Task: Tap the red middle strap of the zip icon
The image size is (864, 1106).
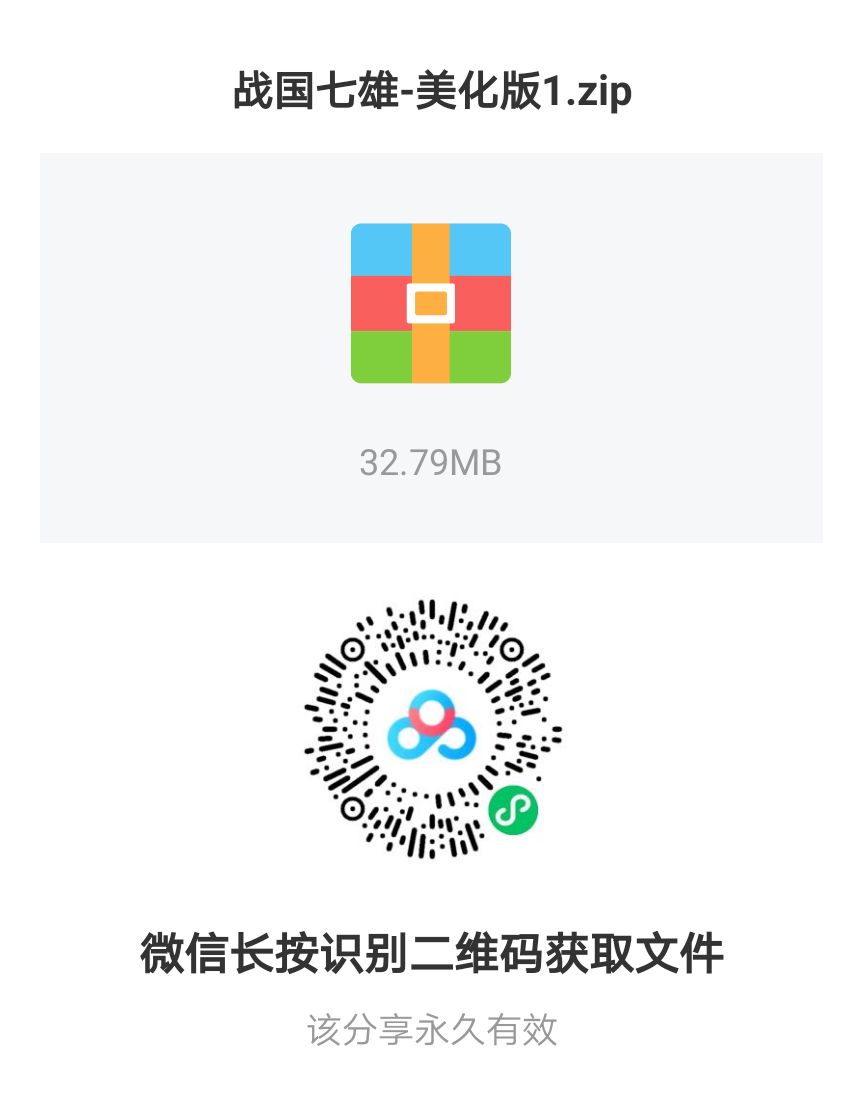Action: pyautogui.click(x=380, y=298)
